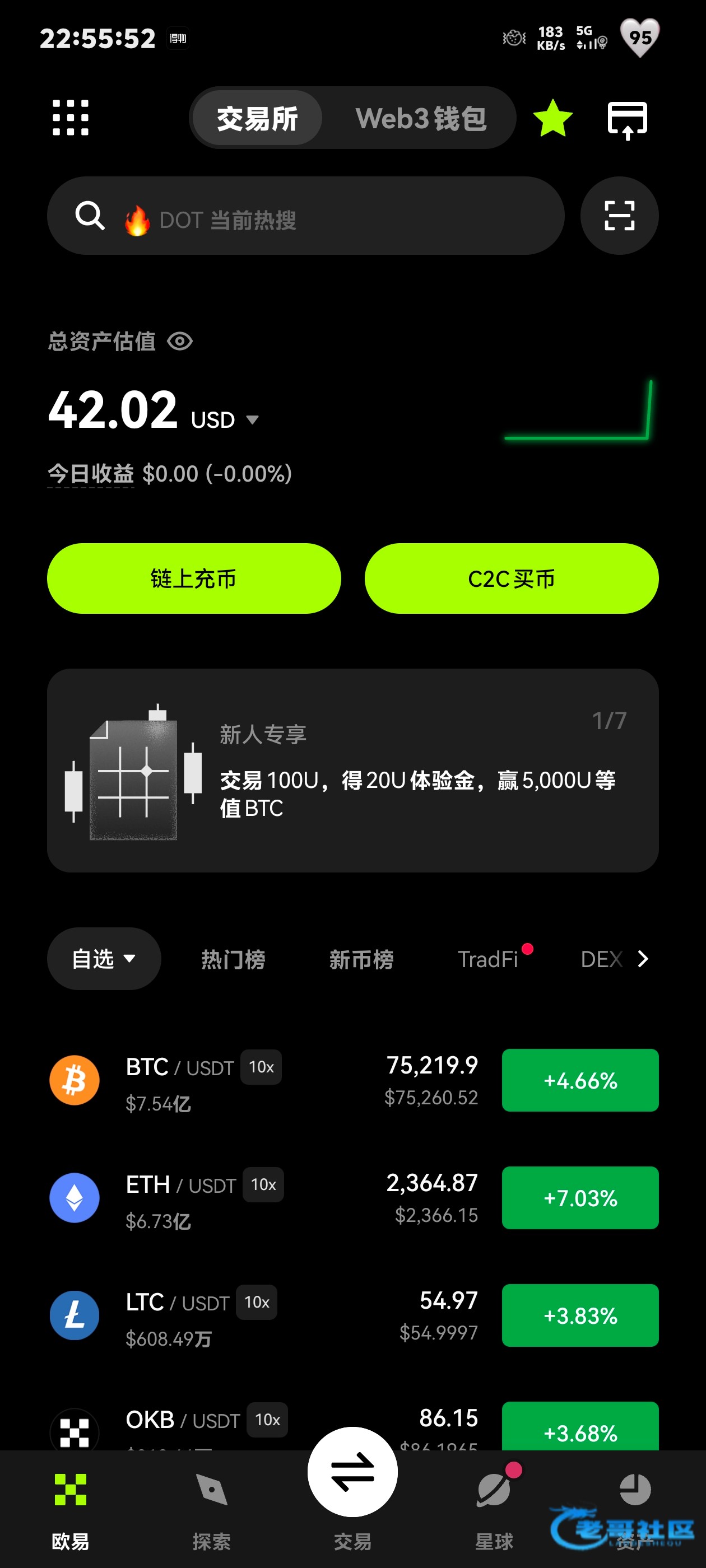This screenshot has height=1568, width=706.
Task: Open the search box with DOT 当前热搜
Action: coord(306,216)
